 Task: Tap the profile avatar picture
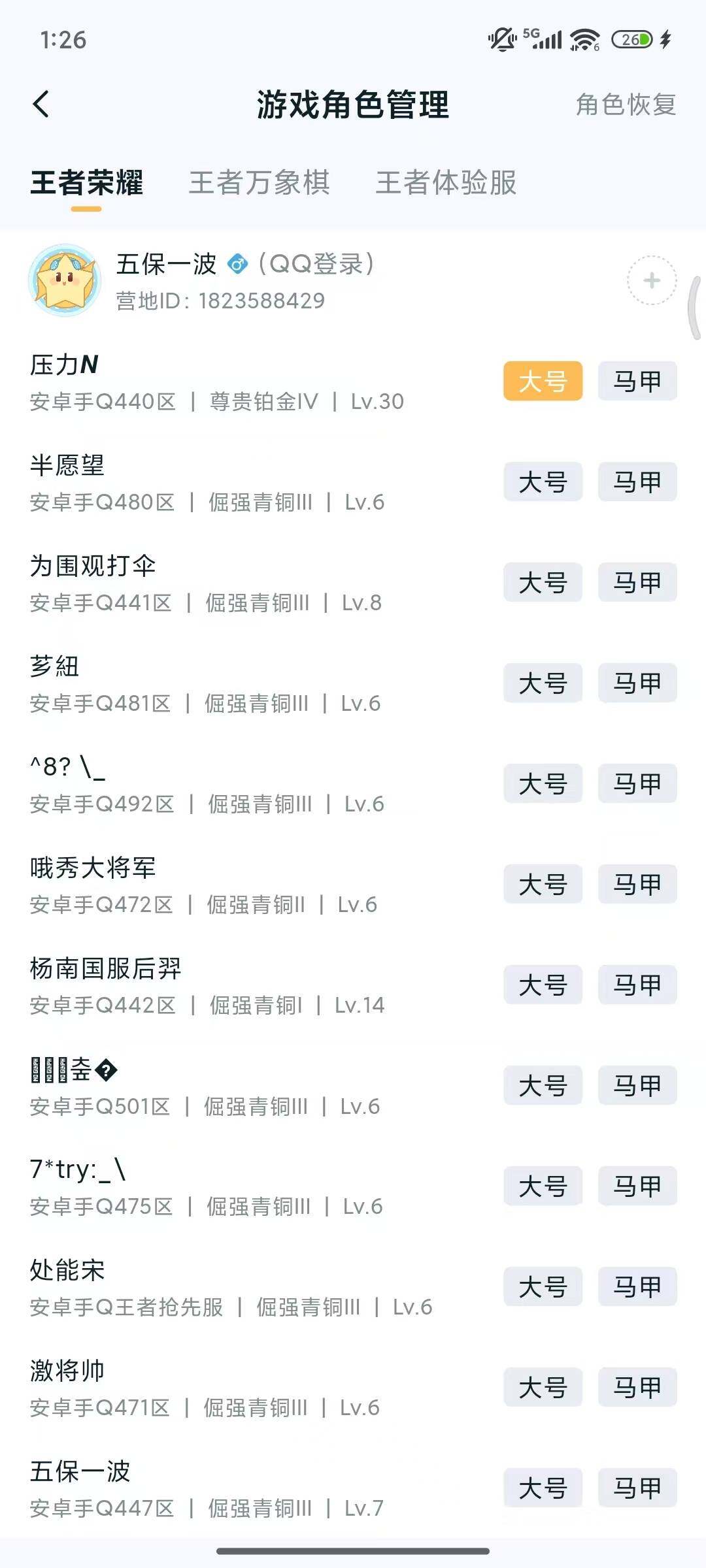click(x=65, y=280)
